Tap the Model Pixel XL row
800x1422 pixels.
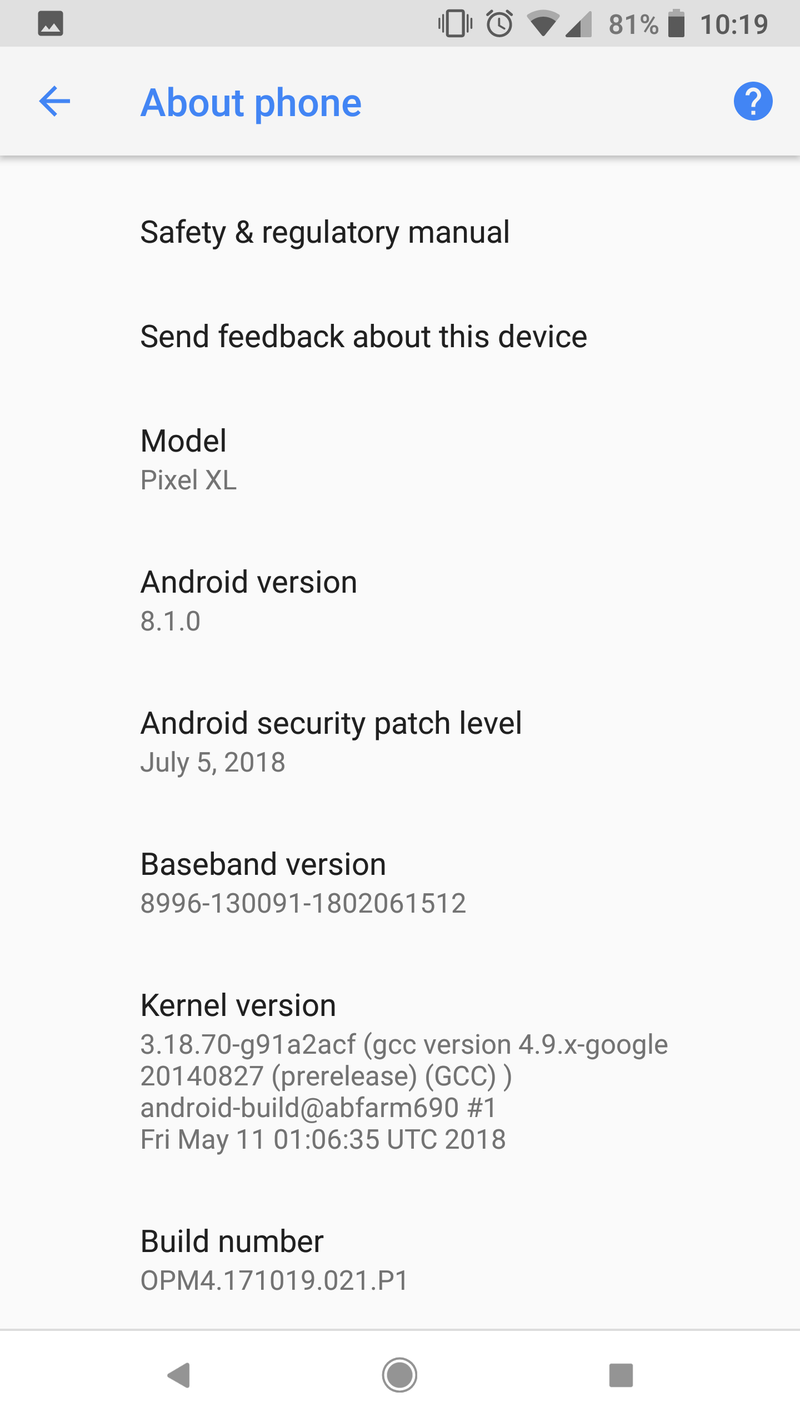pos(400,459)
